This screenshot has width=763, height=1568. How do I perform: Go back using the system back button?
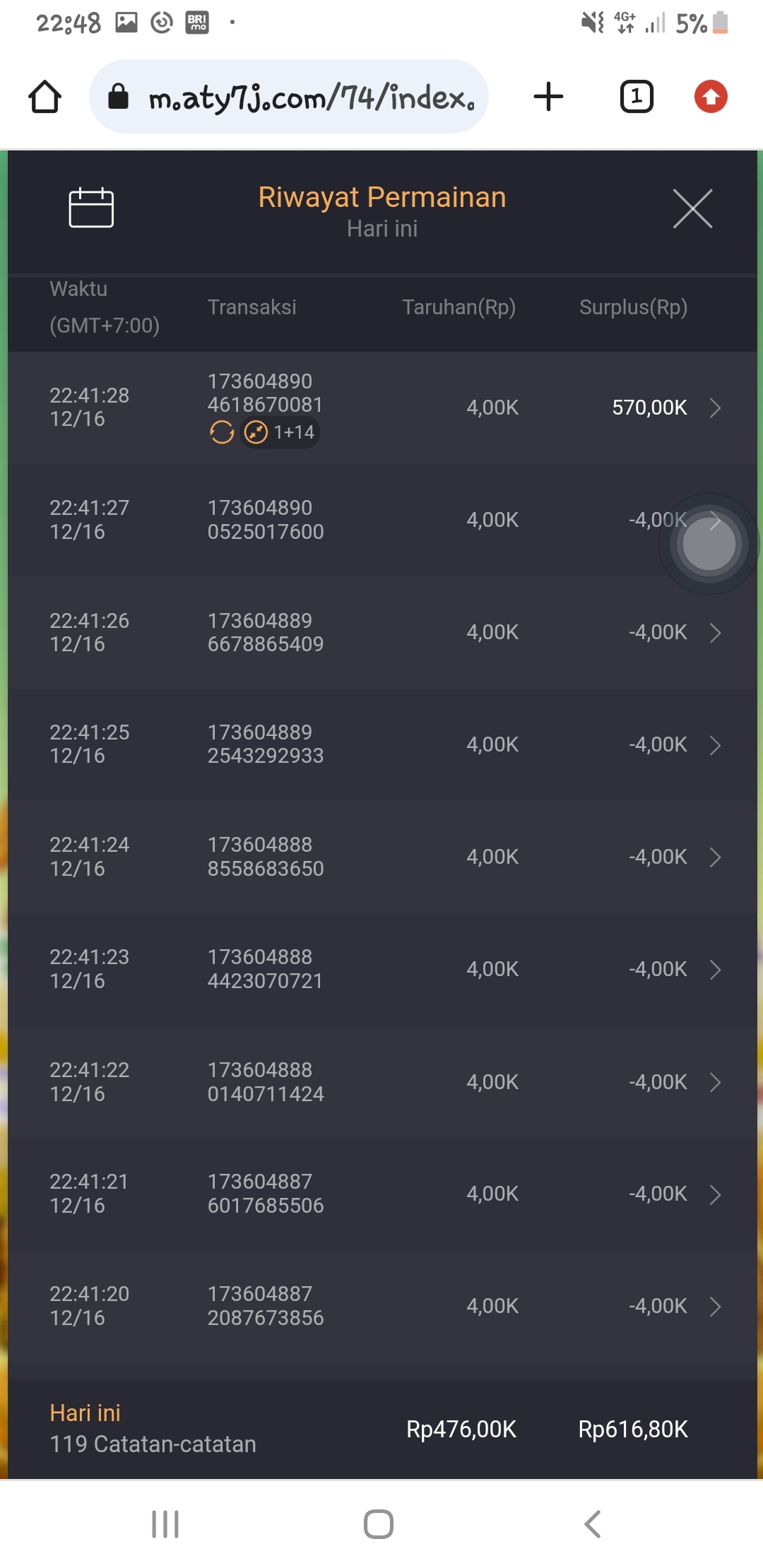pos(593,1524)
